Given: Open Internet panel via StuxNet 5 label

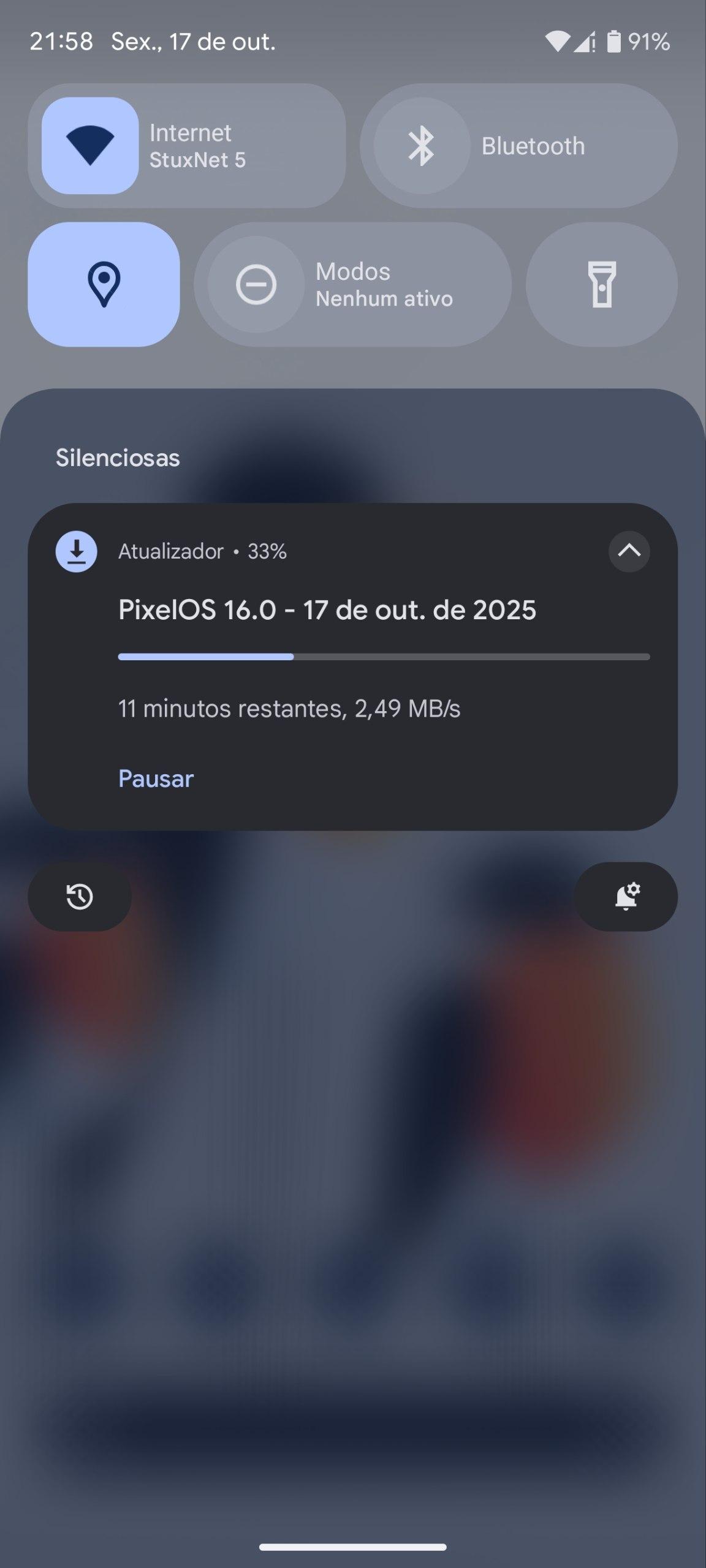Looking at the screenshot, I should click(197, 160).
